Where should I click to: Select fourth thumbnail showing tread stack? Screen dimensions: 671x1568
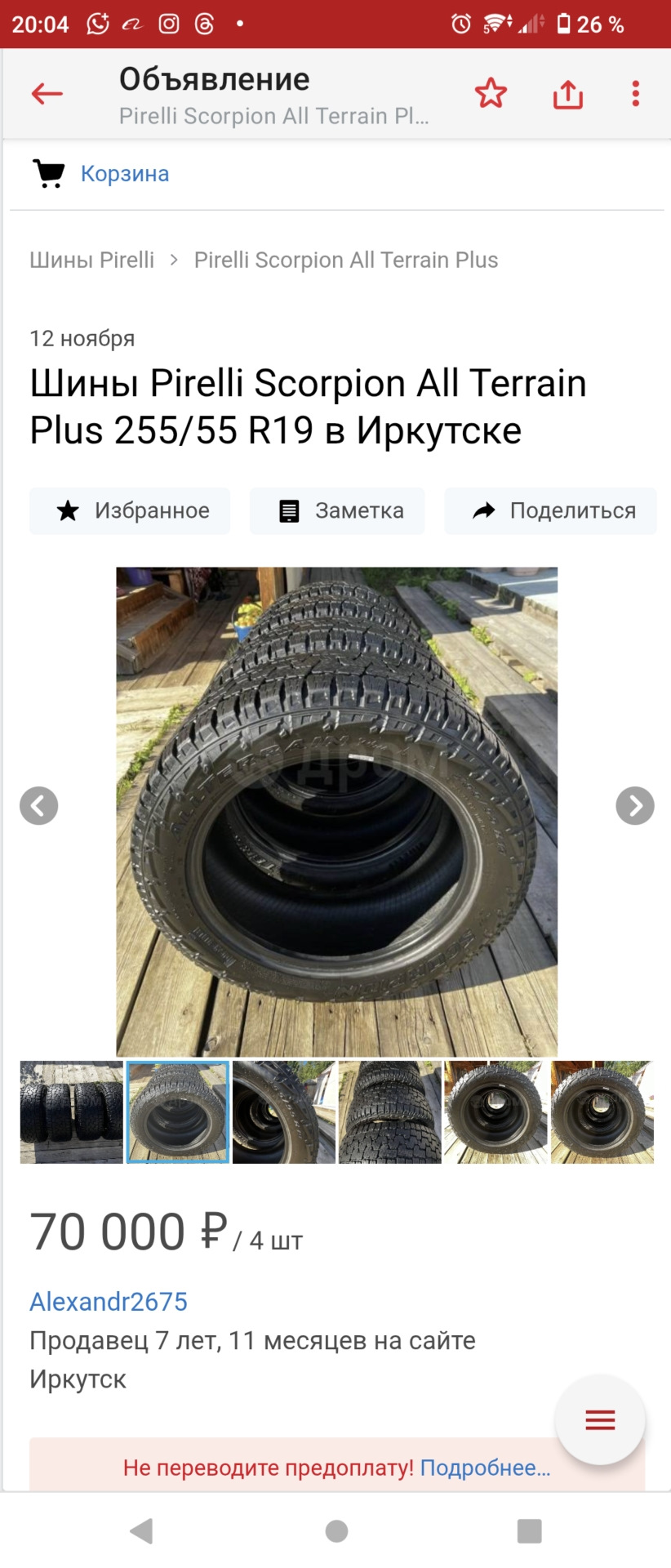390,1111
